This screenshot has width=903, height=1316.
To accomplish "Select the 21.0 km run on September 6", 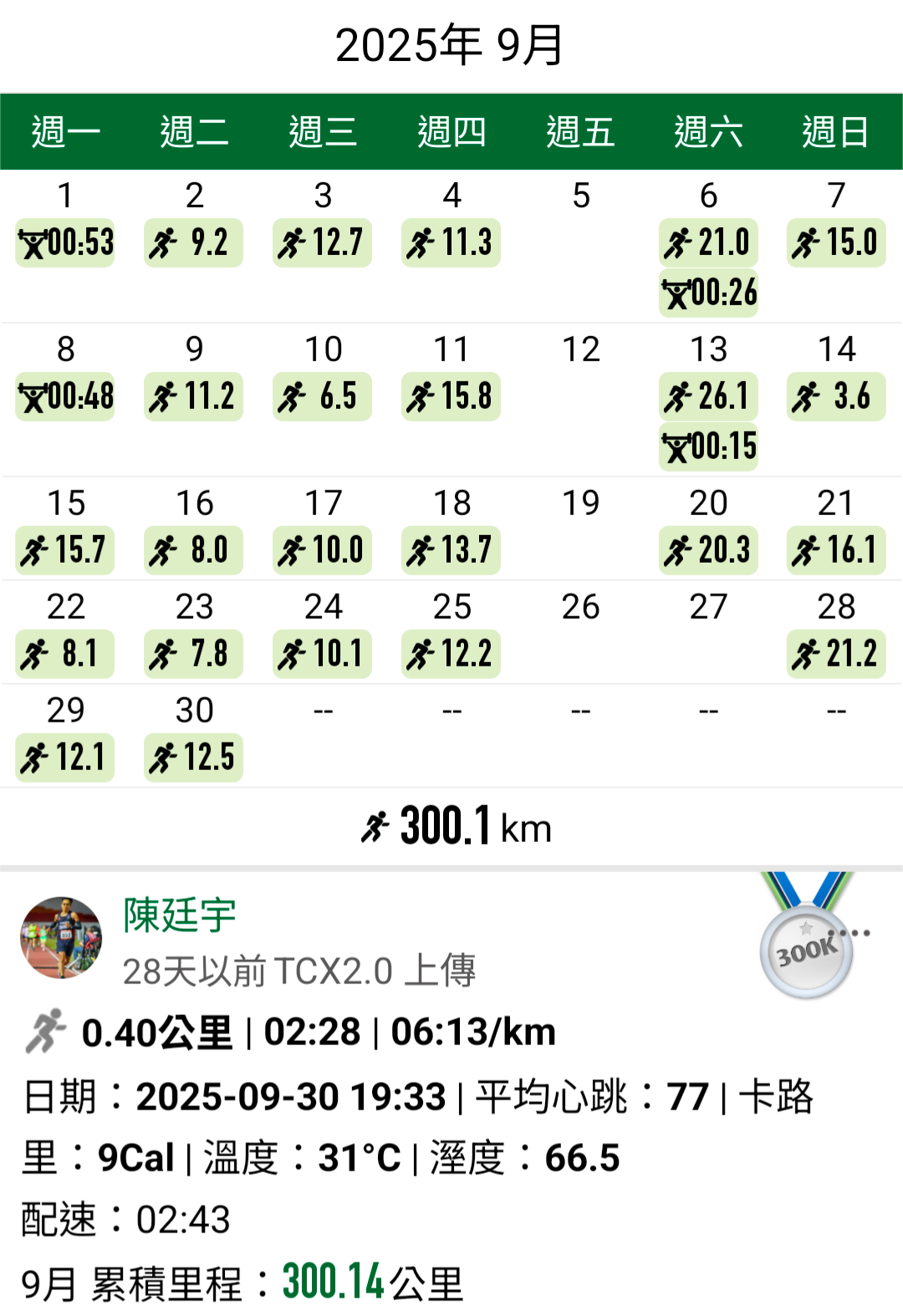I will point(708,243).
